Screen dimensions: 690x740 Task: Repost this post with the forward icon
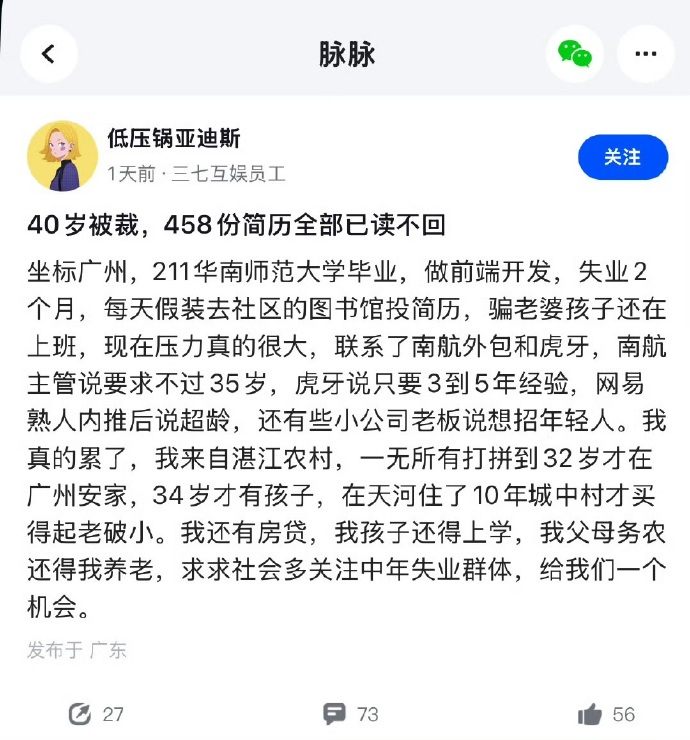pyautogui.click(x=80, y=713)
